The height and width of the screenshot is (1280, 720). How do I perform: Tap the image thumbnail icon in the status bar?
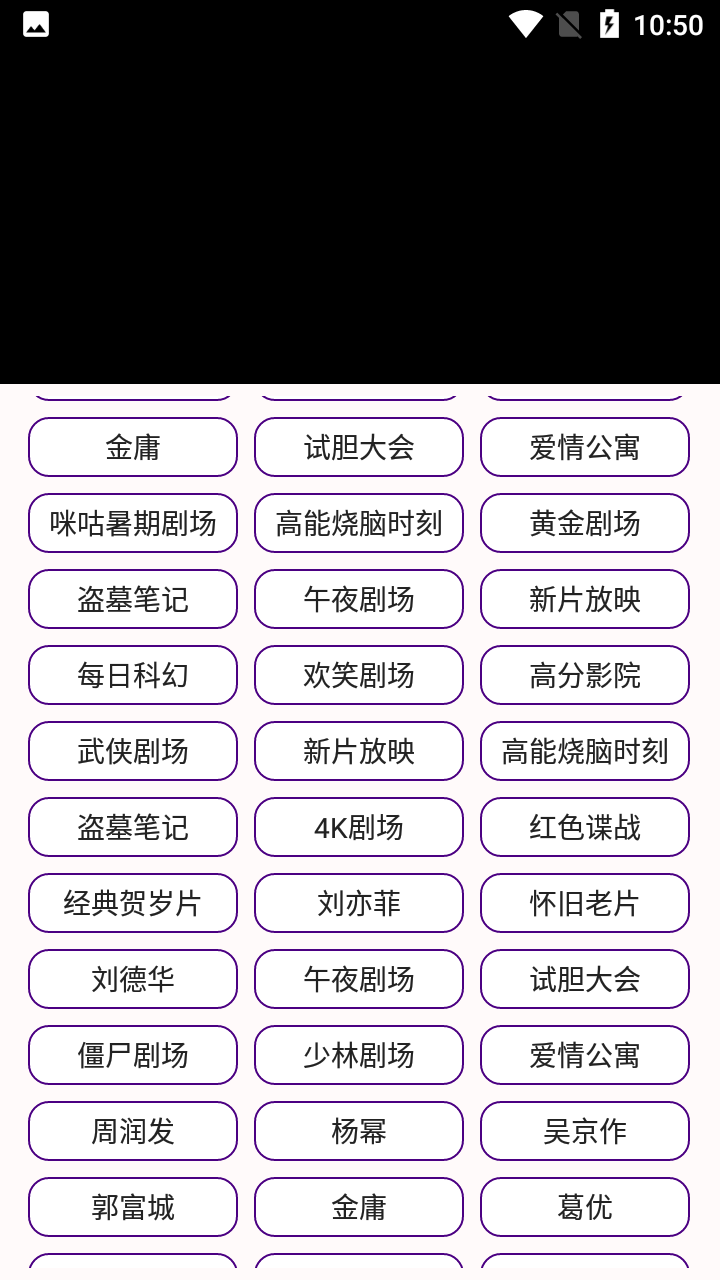35,24
